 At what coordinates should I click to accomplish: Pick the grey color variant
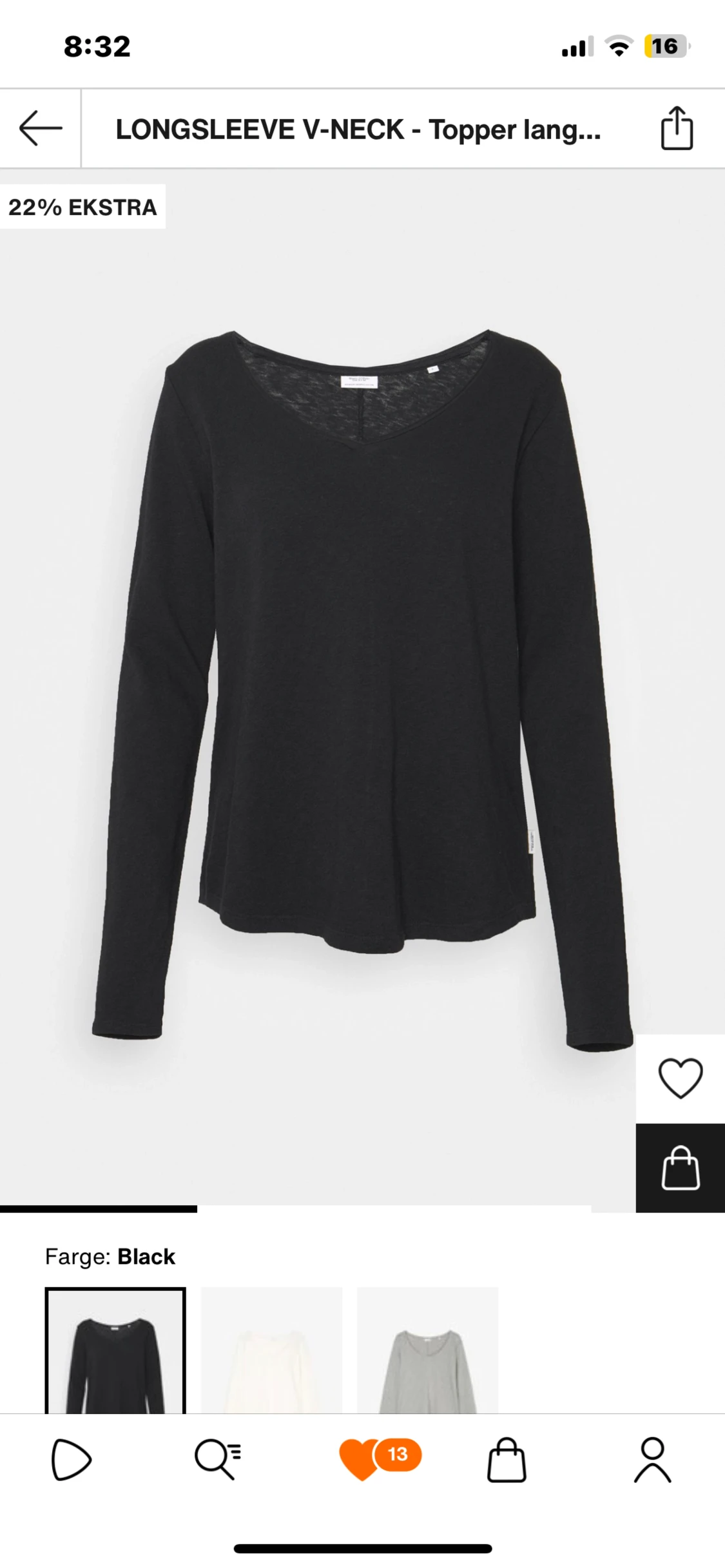coord(427,1350)
